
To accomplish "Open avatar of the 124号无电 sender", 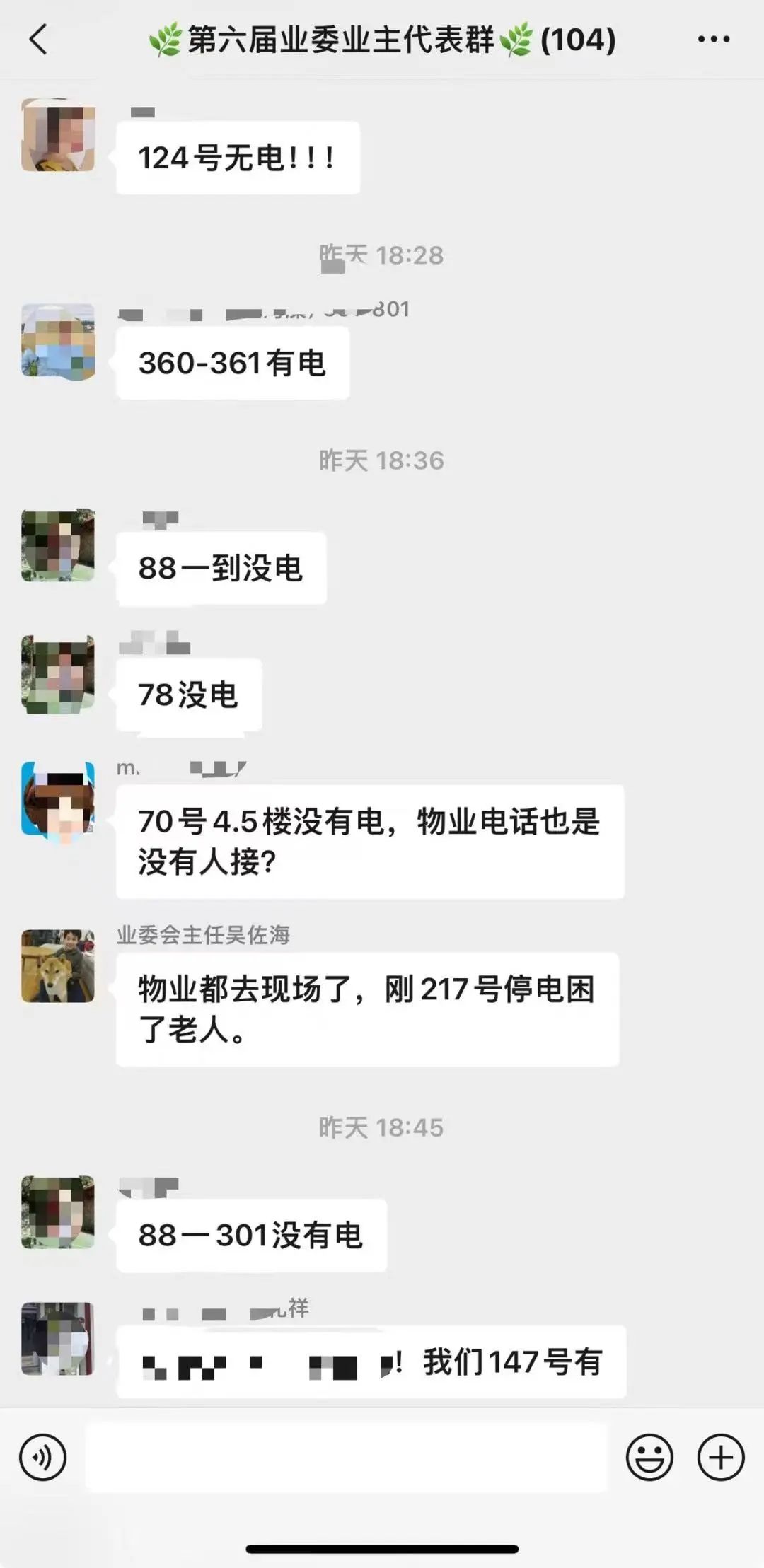I will click(58, 135).
